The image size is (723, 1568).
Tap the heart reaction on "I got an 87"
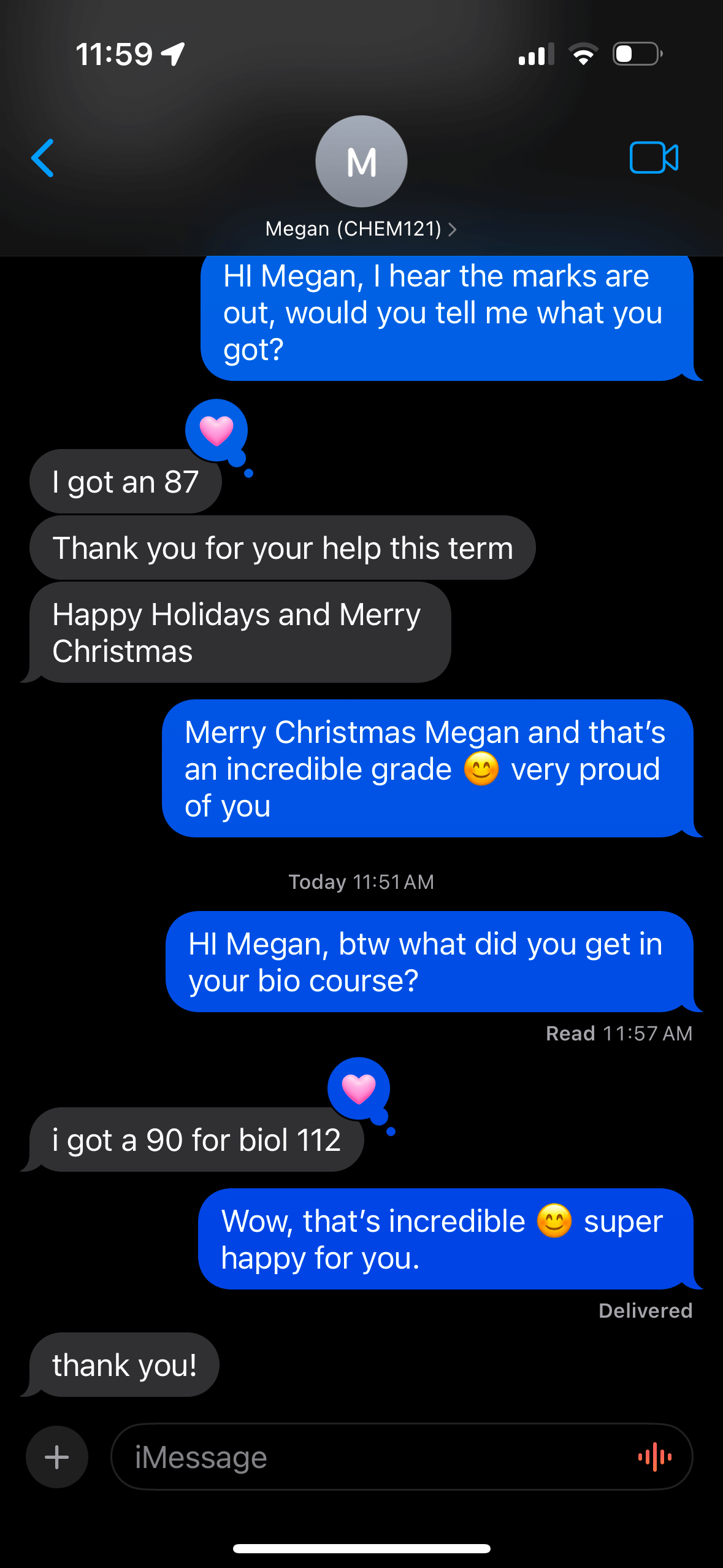(x=216, y=430)
